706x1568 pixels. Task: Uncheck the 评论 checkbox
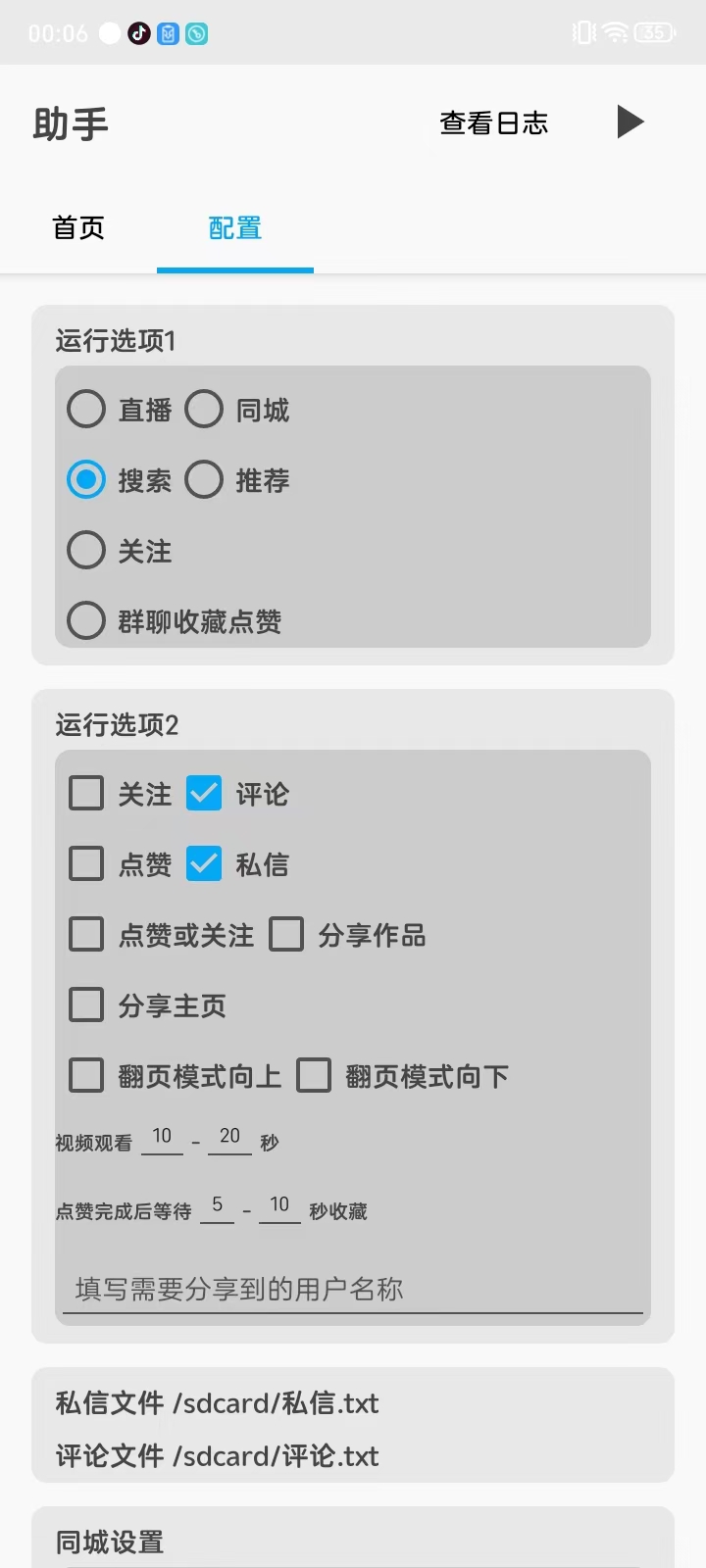pos(204,793)
